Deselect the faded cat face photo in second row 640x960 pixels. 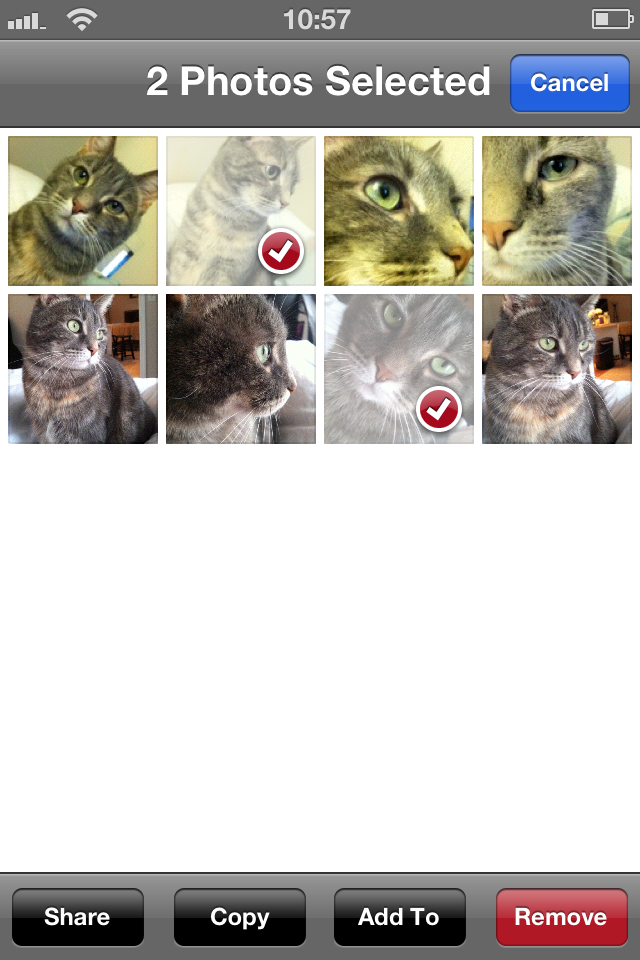[399, 369]
